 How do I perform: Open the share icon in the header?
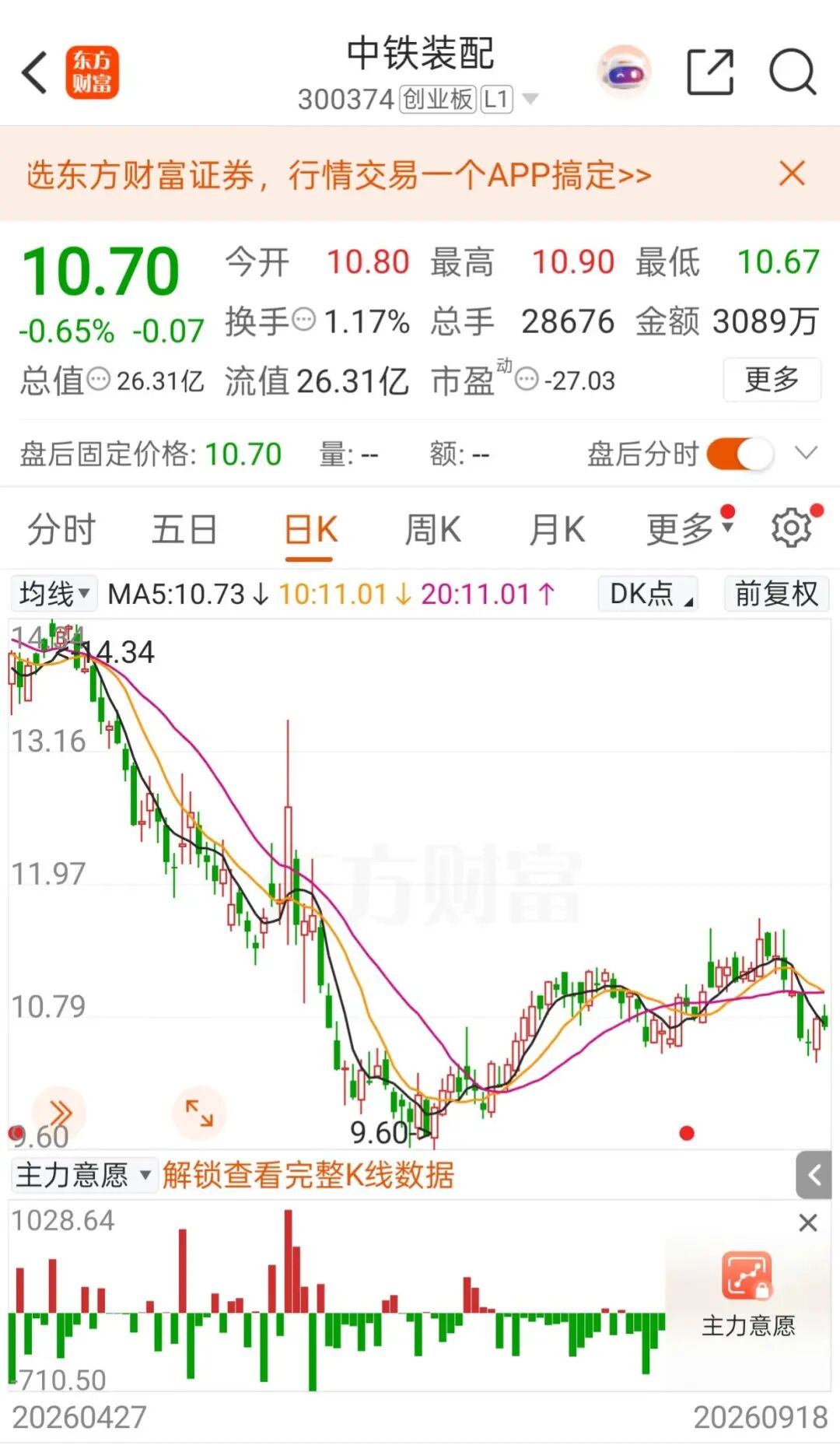point(710,72)
